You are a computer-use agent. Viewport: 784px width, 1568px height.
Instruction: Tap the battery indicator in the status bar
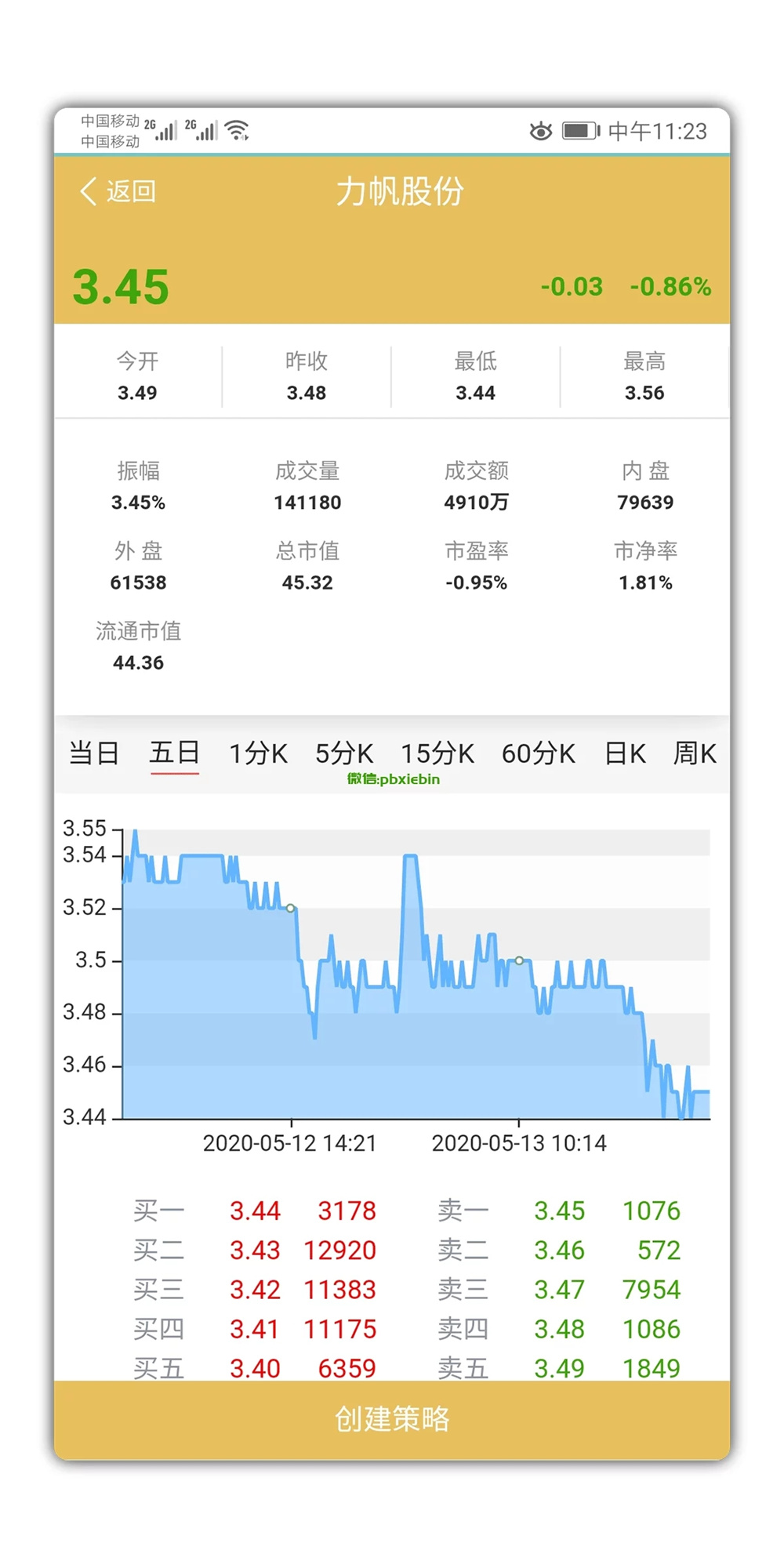tap(580, 132)
